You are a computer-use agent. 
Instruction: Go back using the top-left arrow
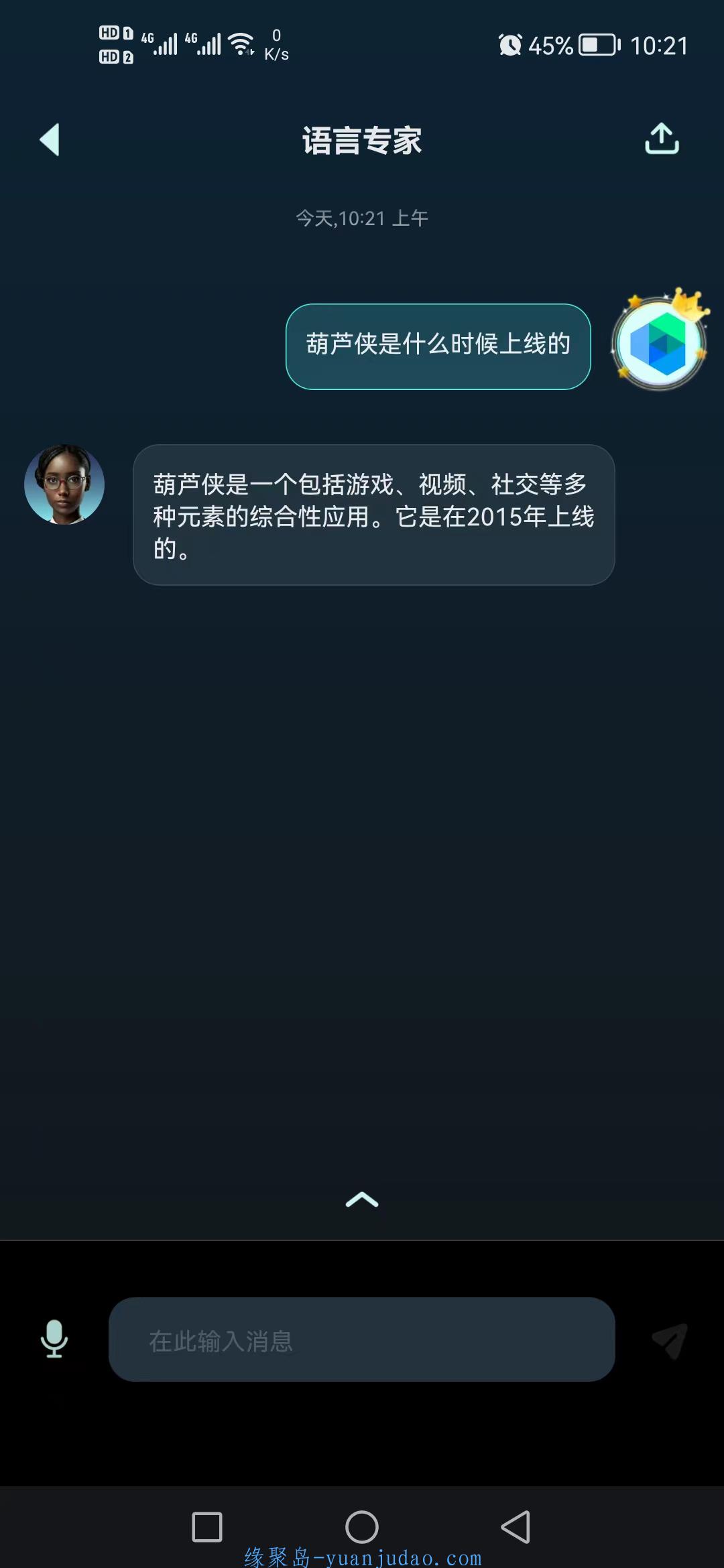coord(50,139)
